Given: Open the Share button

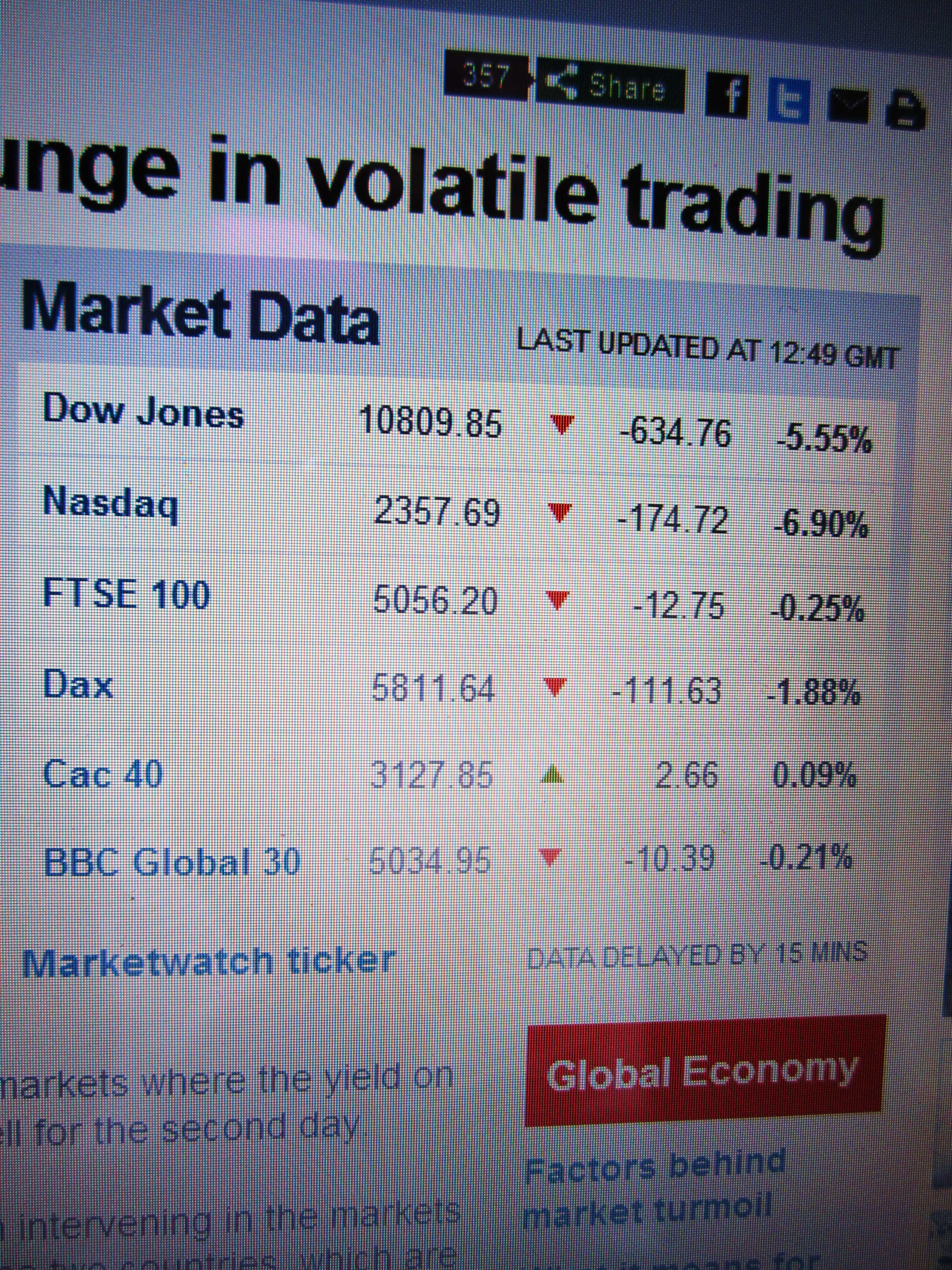Looking at the screenshot, I should tap(611, 87).
